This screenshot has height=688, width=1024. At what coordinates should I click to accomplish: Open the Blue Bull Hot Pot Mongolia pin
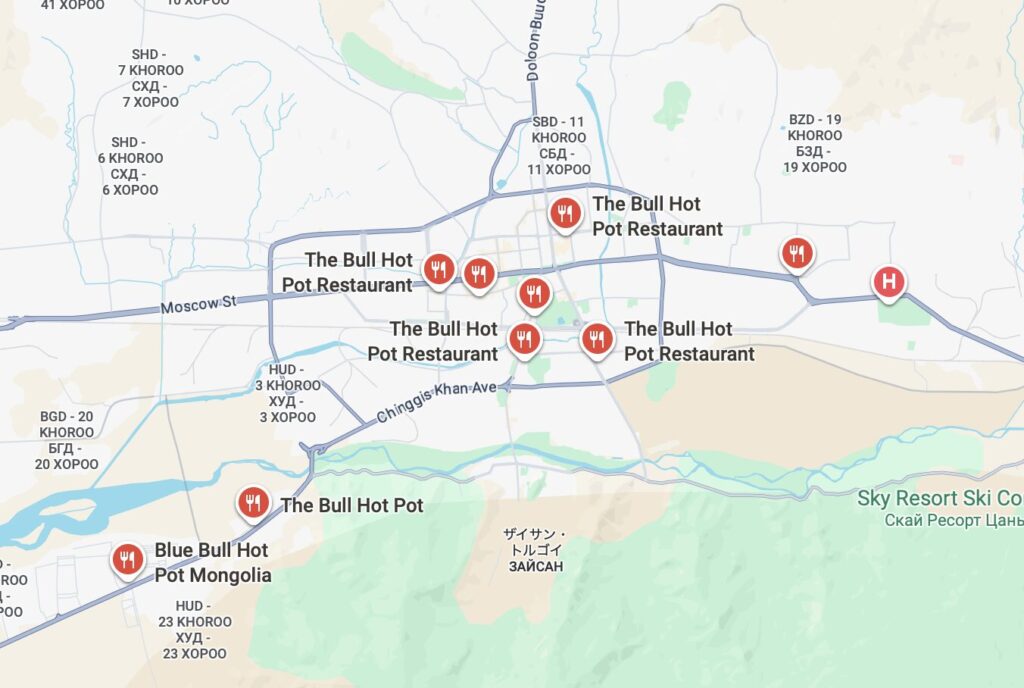126,560
